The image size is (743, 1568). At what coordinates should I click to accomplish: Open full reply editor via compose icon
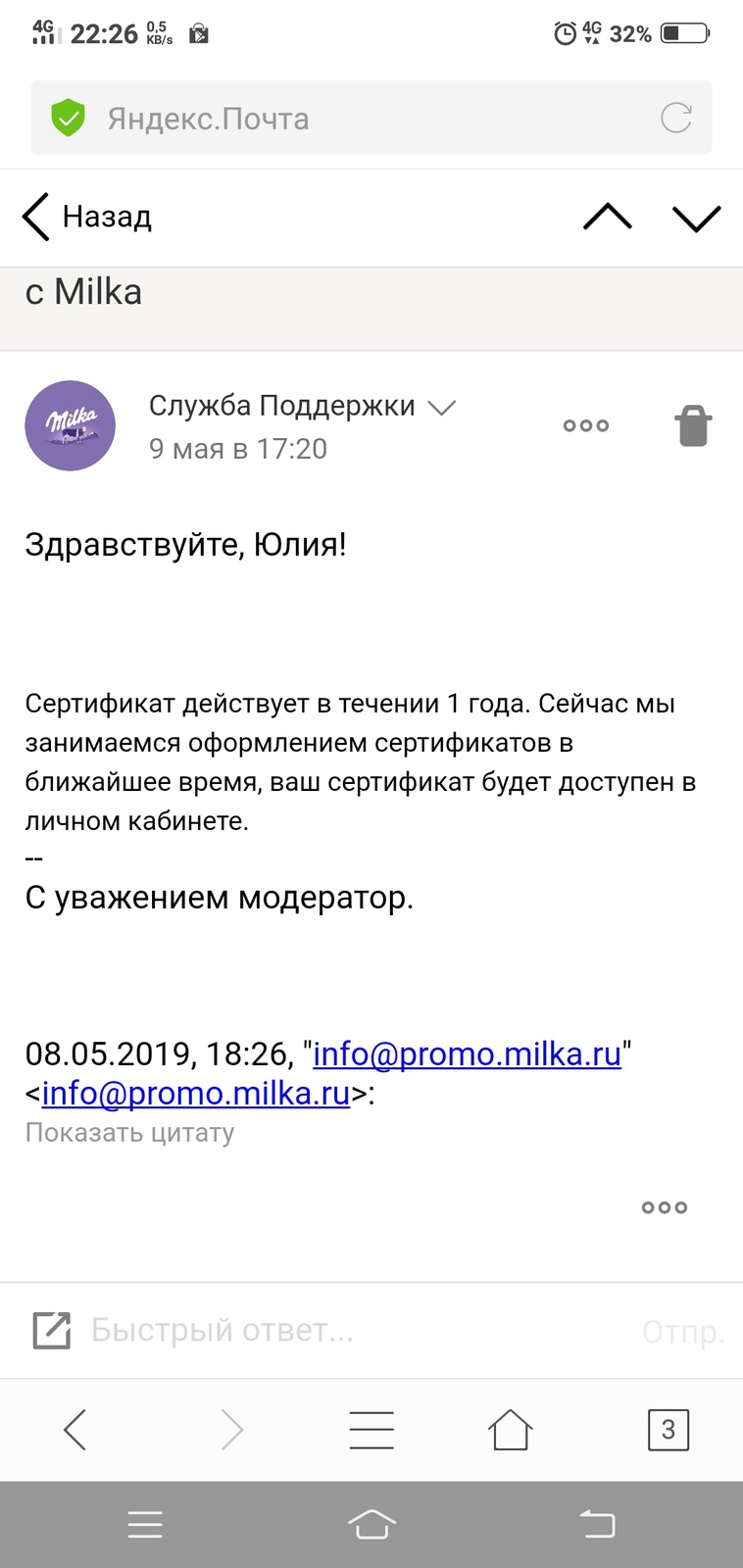pos(51,1330)
